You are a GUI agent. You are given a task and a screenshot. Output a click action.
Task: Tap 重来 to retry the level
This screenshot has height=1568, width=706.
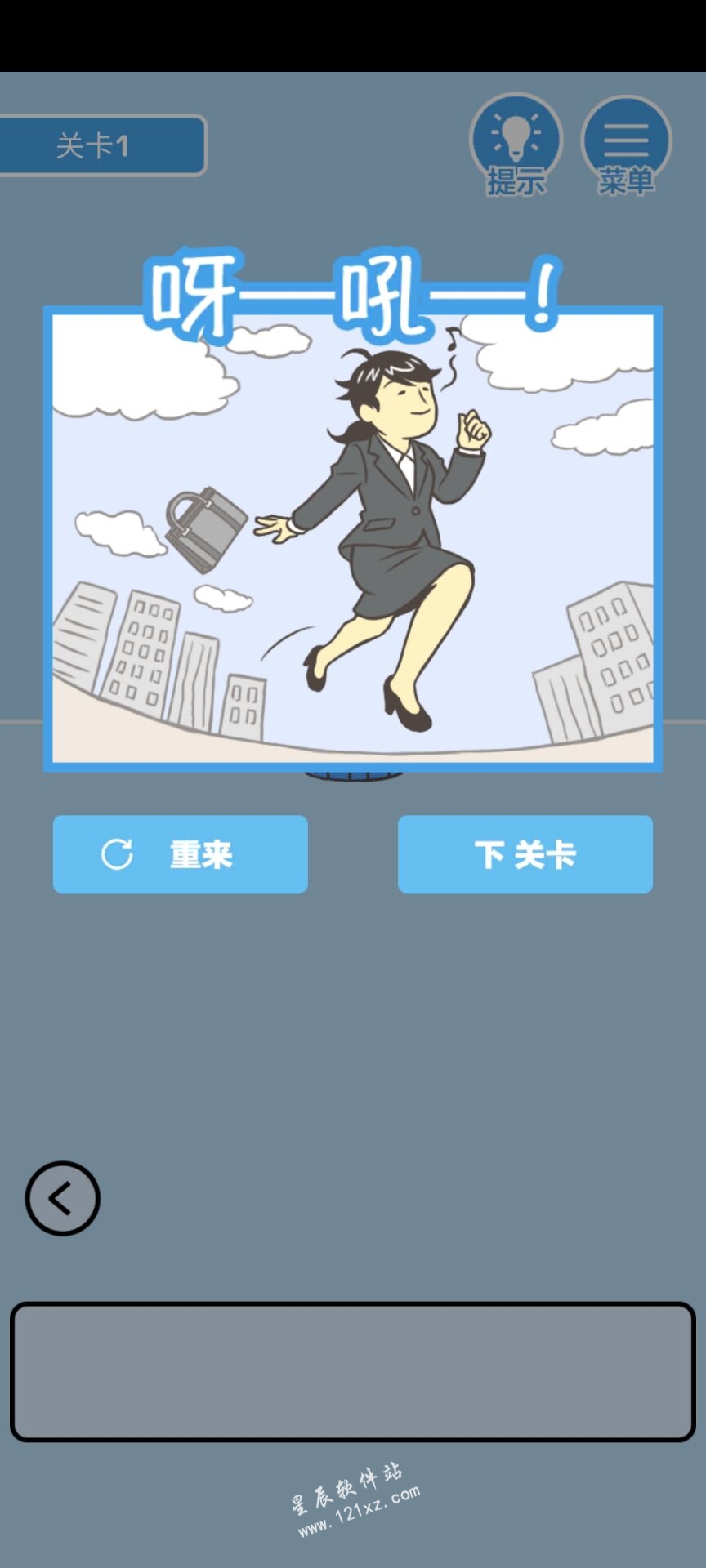click(181, 854)
